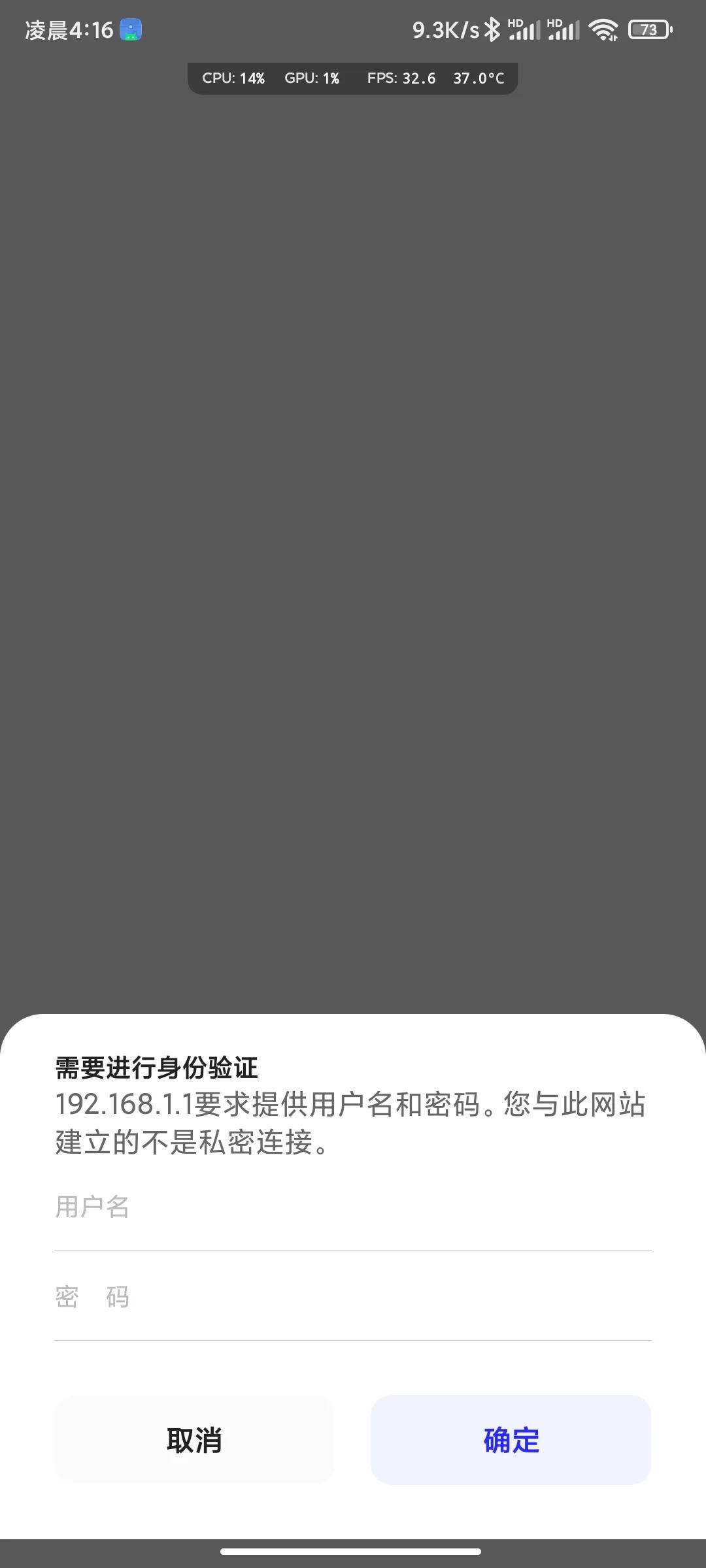The height and width of the screenshot is (1568, 706).
Task: Tap the dimmed 取消 text behind the dialog
Action: pos(193,235)
